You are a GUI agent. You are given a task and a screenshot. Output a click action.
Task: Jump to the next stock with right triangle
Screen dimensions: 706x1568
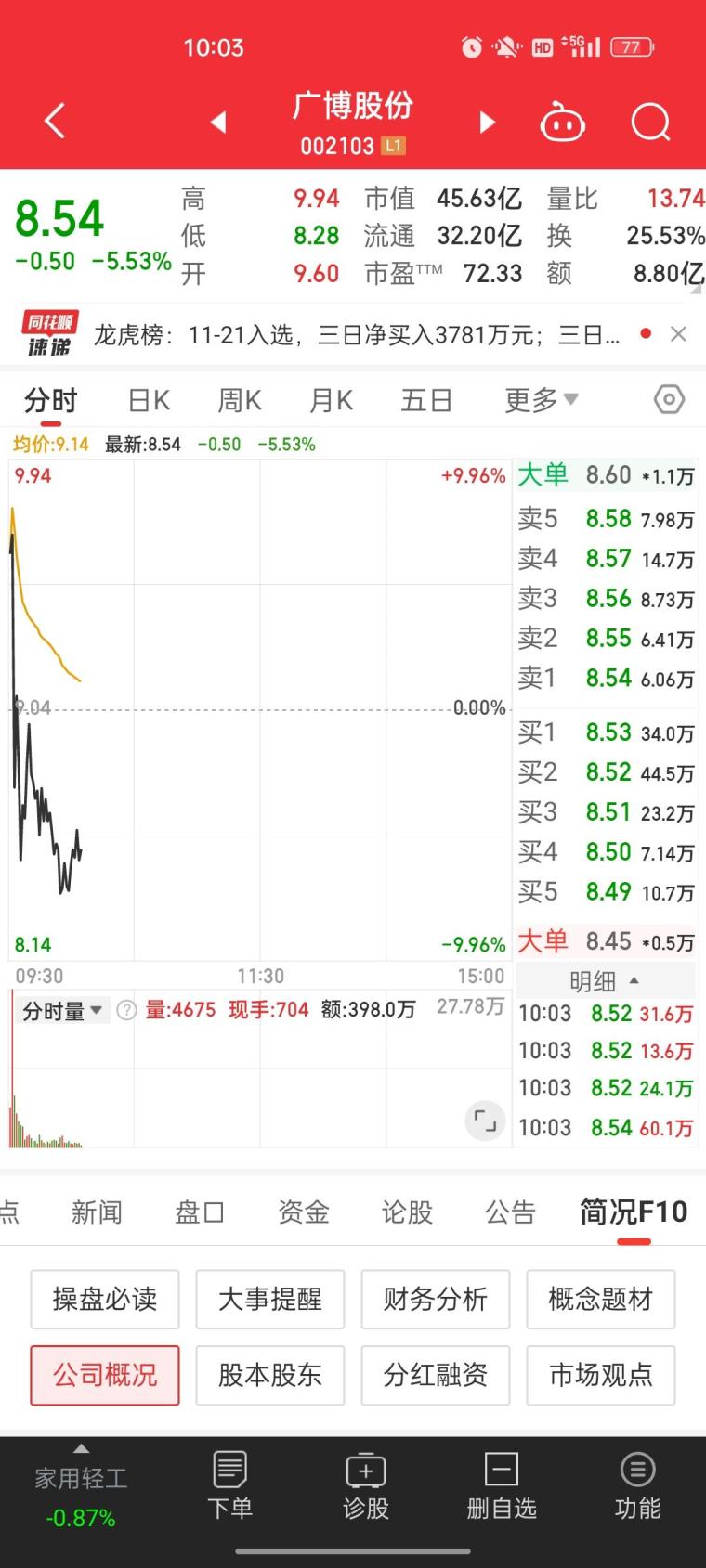(x=487, y=123)
